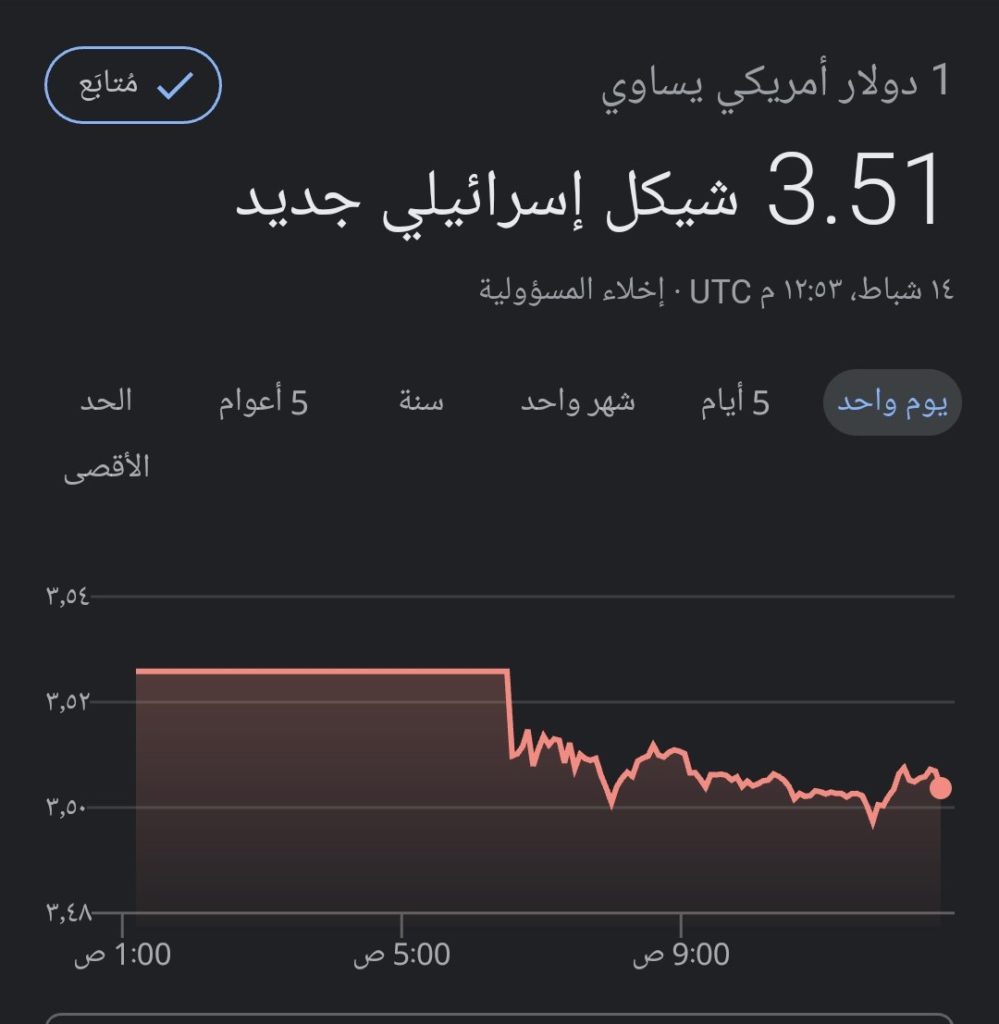Switch to the 5 أيام (5 days) range
Screen dimensions: 999x1024
point(735,403)
